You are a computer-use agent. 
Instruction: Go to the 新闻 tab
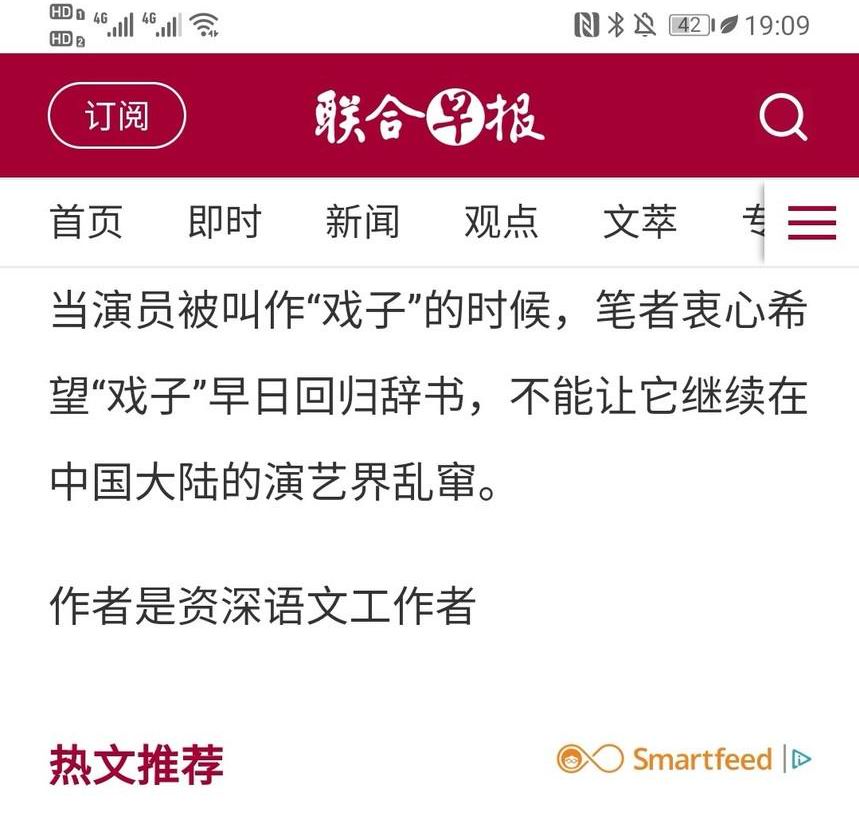click(362, 221)
